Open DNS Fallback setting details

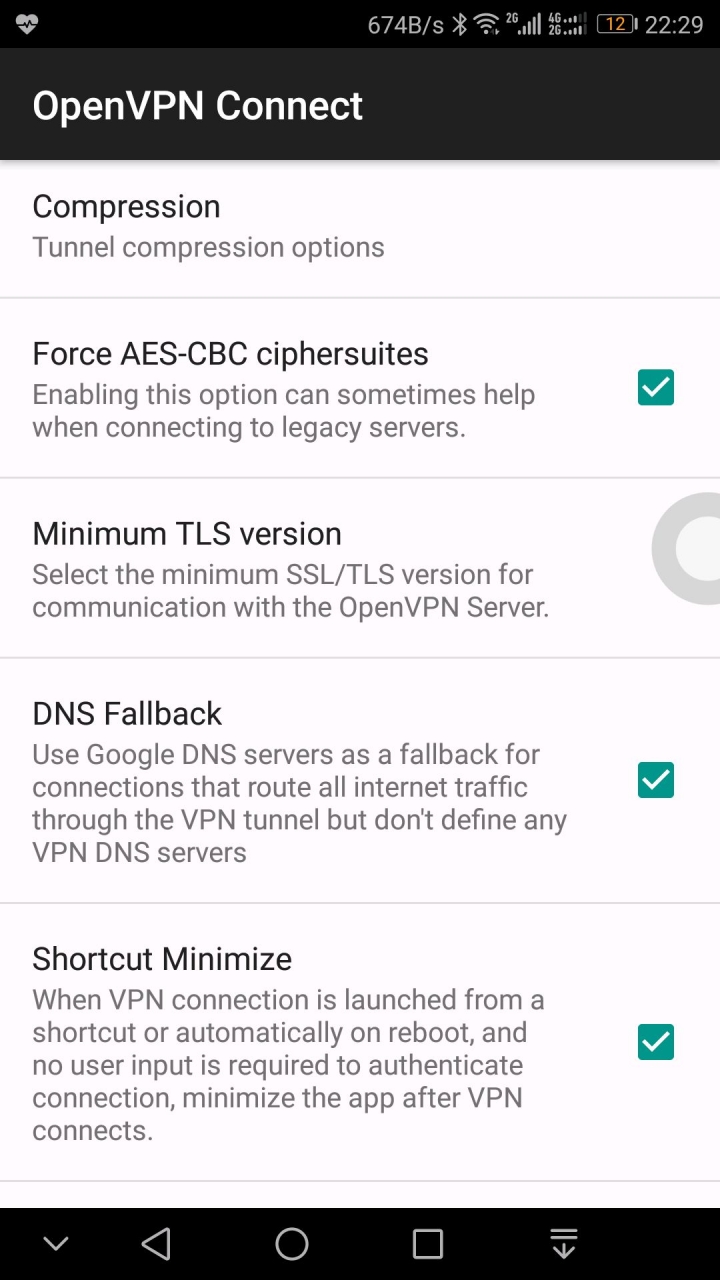[300, 780]
